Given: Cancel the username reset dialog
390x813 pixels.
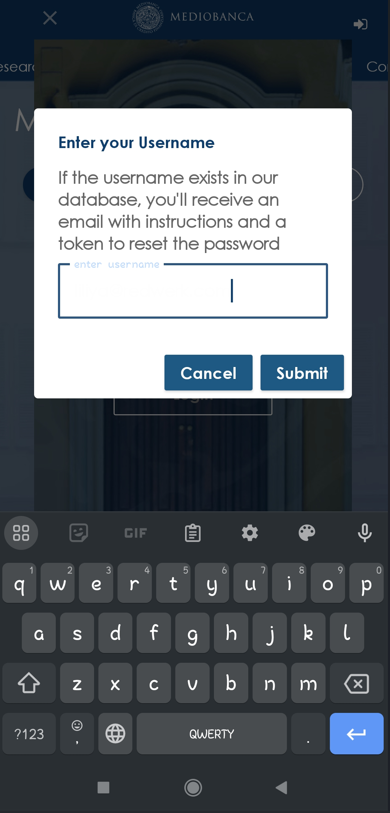Looking at the screenshot, I should click(x=208, y=373).
